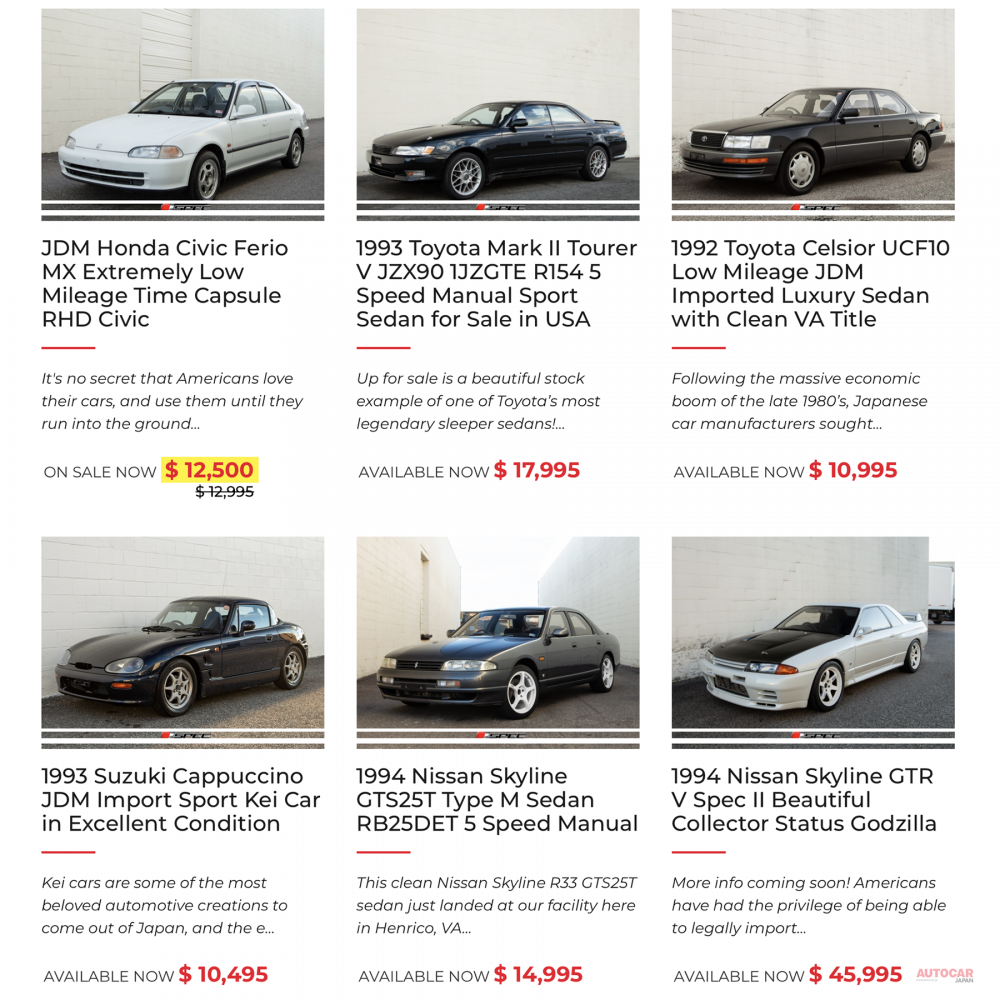
Task: View the 1993 Toyota Mark II Tourer V listing
Action: tap(496, 283)
